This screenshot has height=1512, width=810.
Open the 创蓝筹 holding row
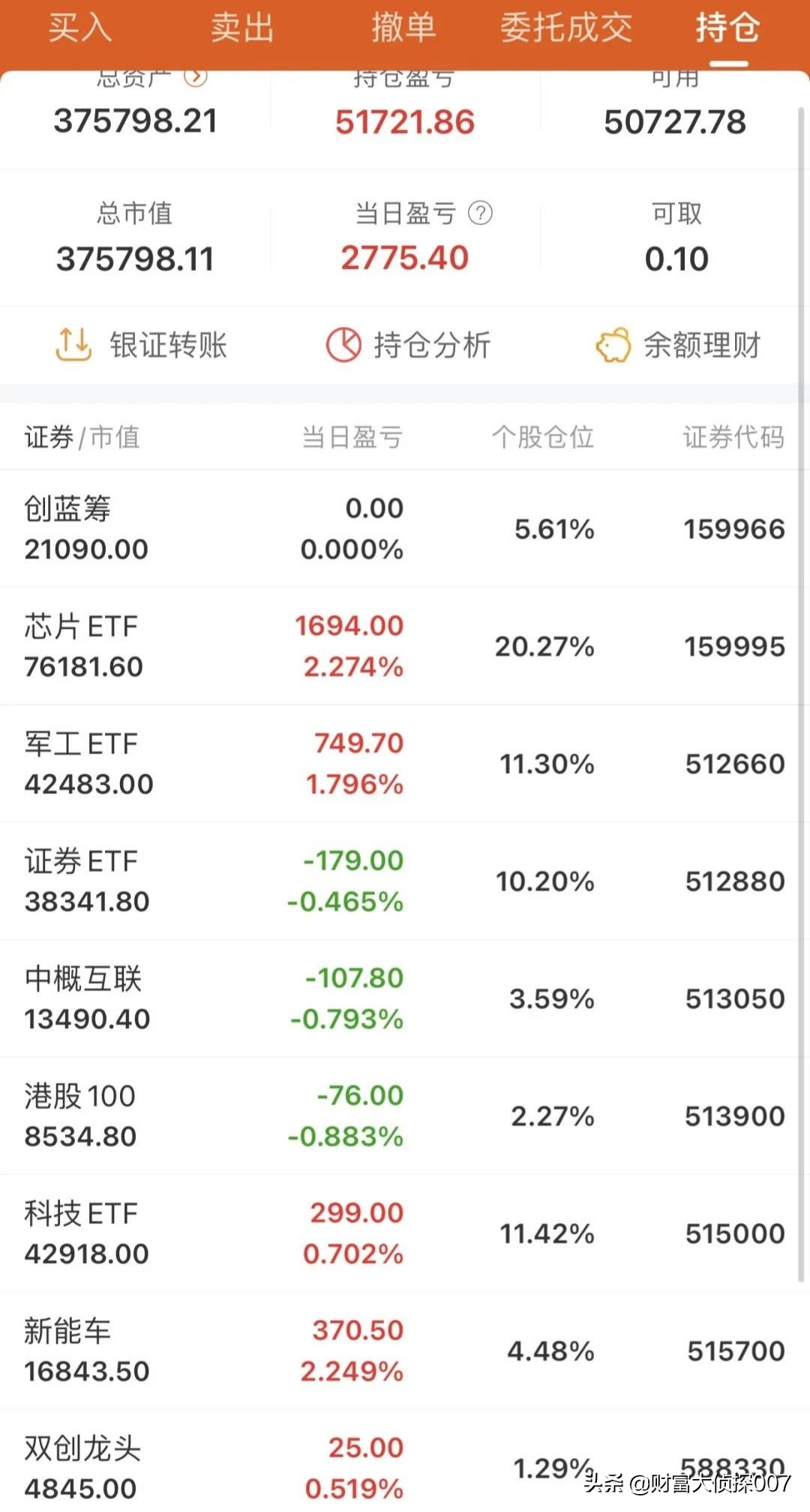[405, 529]
